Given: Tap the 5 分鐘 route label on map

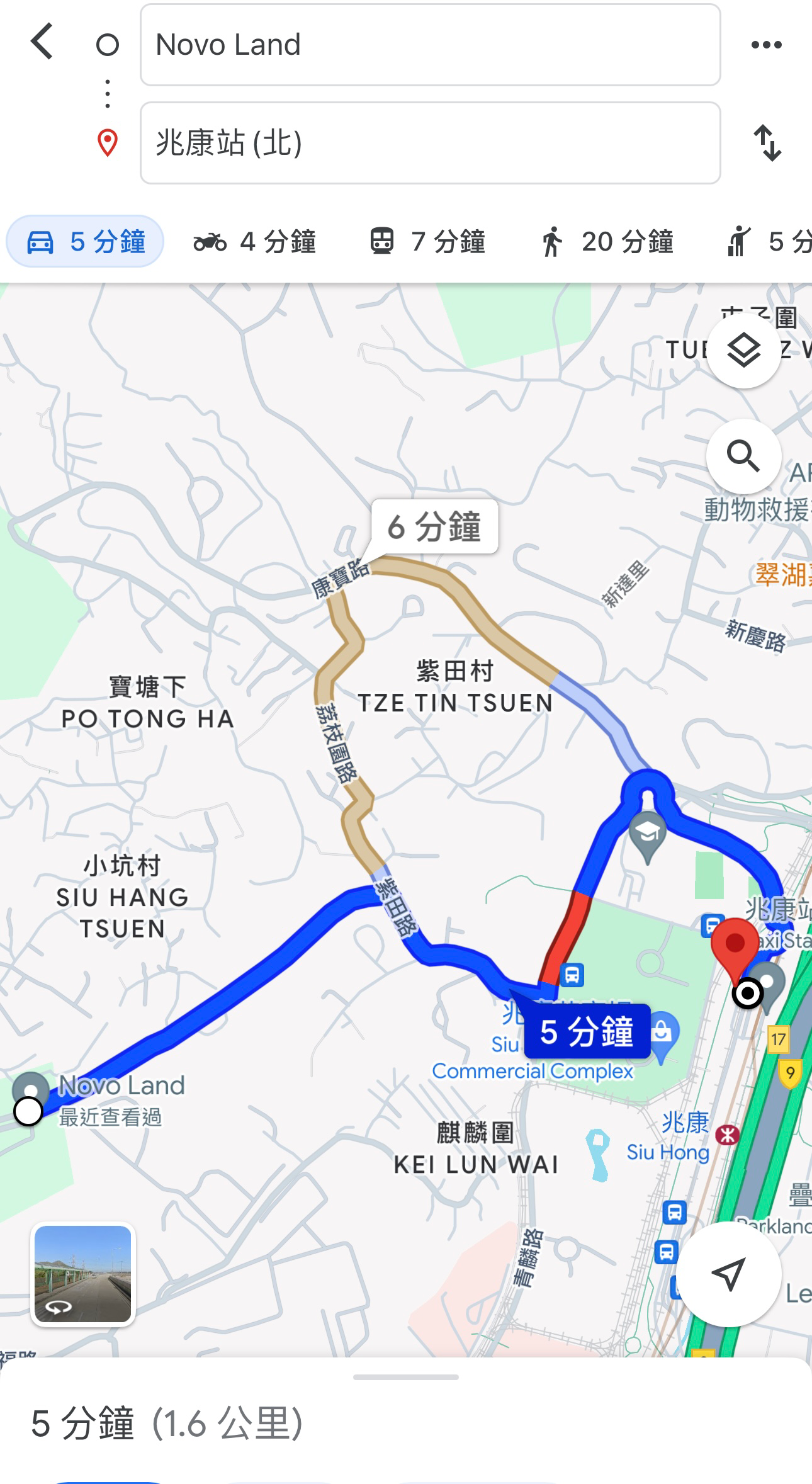Looking at the screenshot, I should tap(587, 1031).
